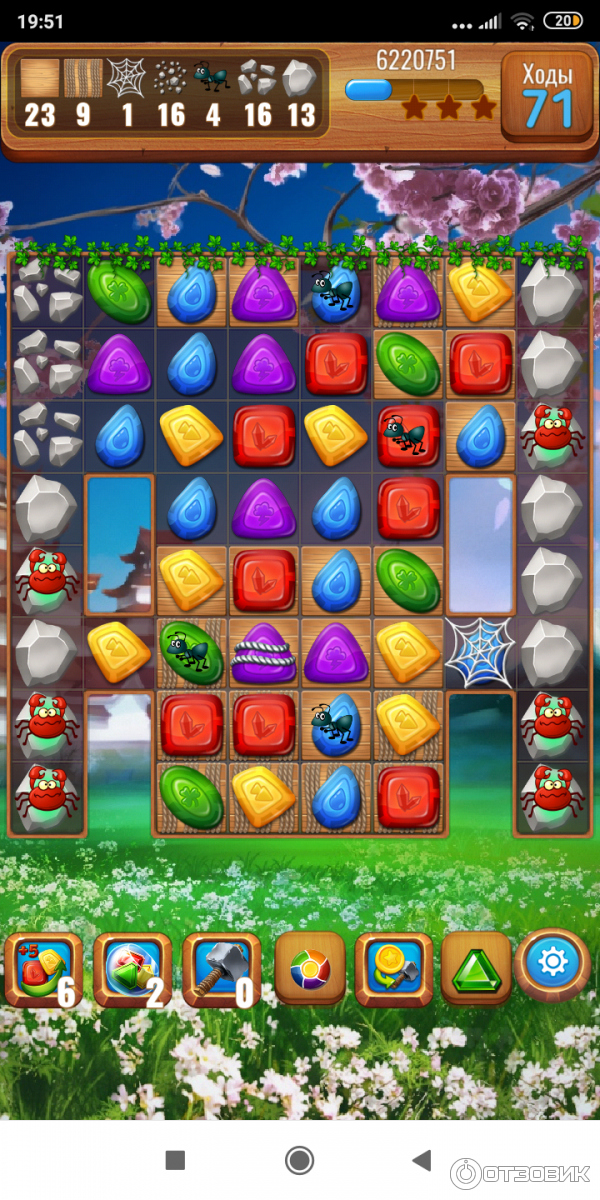The width and height of the screenshot is (600, 1200).
Task: Tap the green emerald button
Action: pos(476,968)
